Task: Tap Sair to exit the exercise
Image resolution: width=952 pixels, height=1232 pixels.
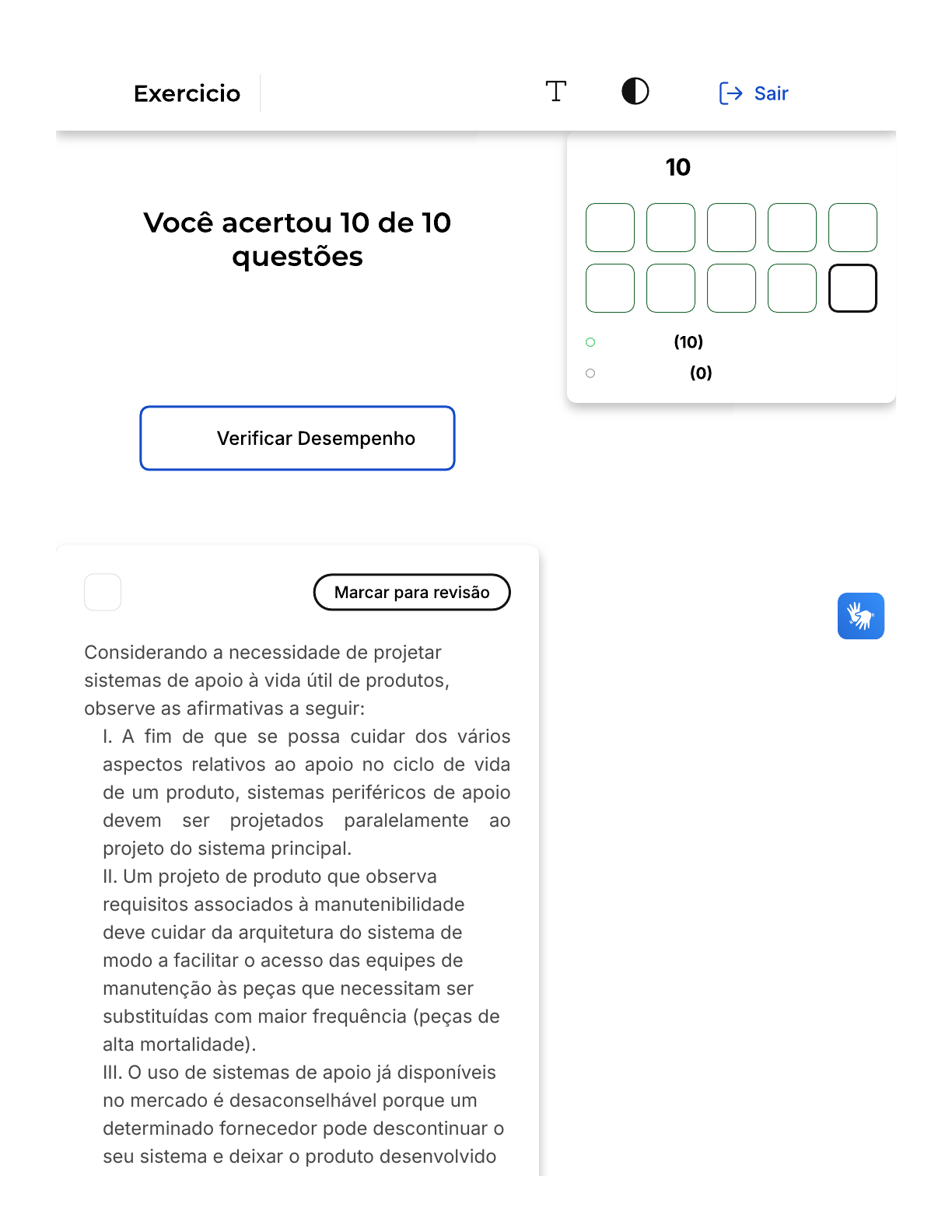Action: [754, 93]
